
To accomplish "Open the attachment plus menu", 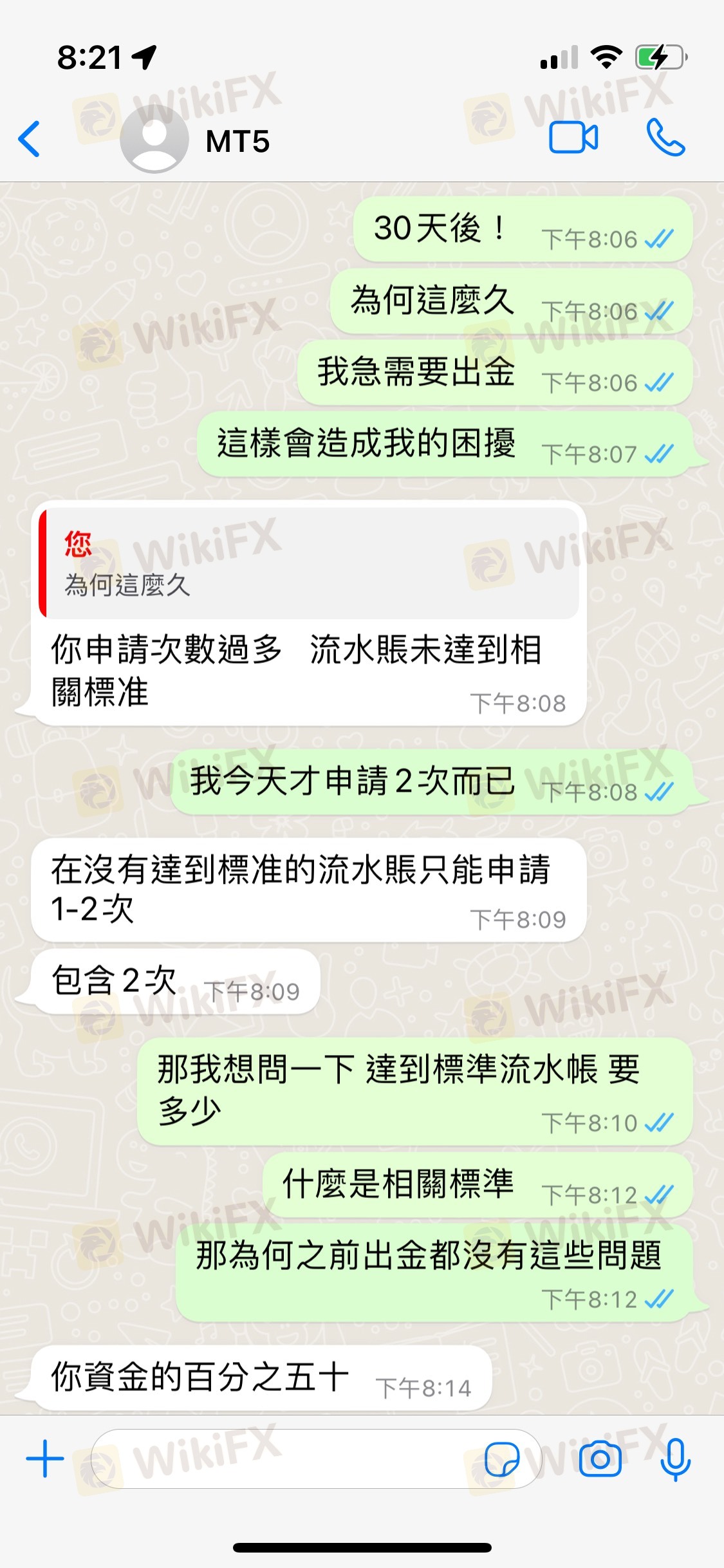I will (45, 1459).
